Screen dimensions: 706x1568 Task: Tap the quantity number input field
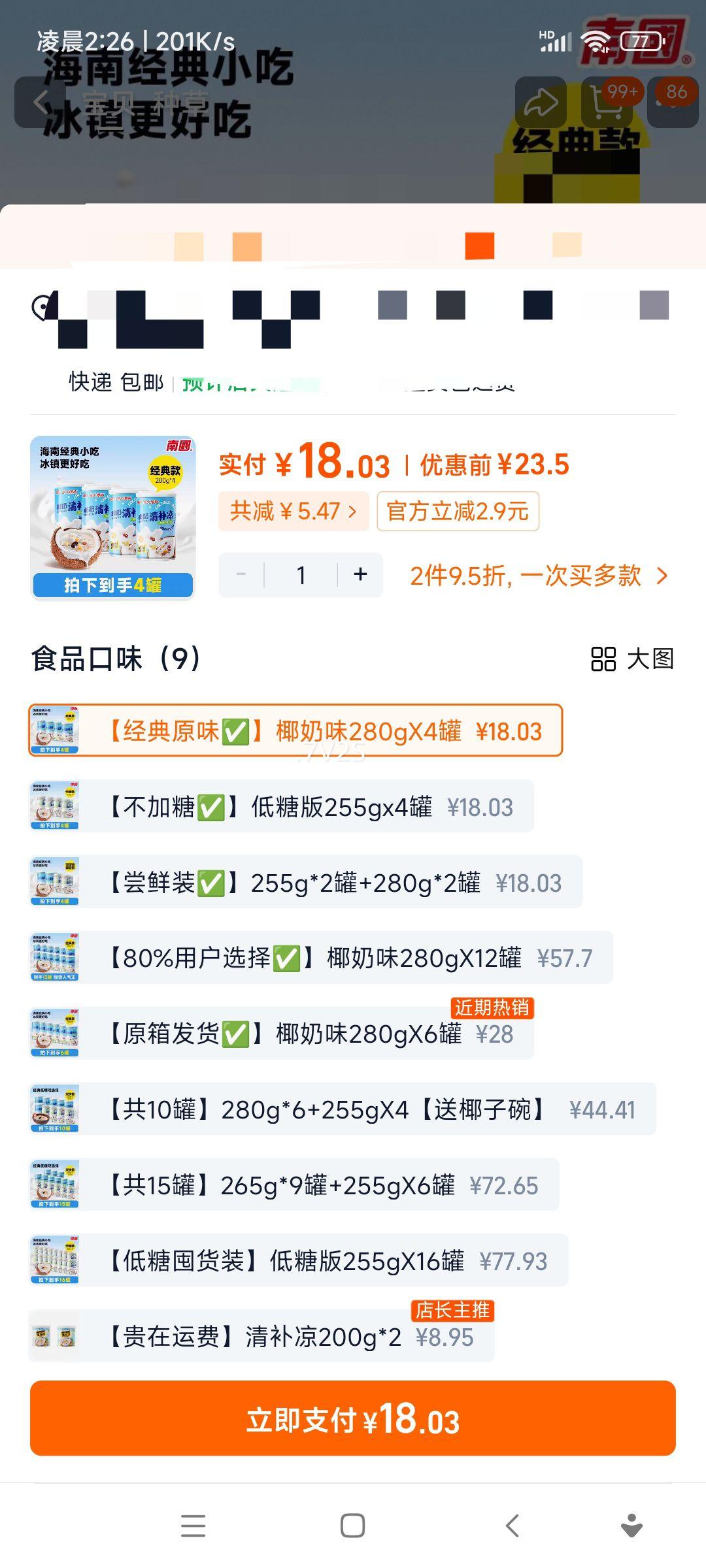click(301, 574)
